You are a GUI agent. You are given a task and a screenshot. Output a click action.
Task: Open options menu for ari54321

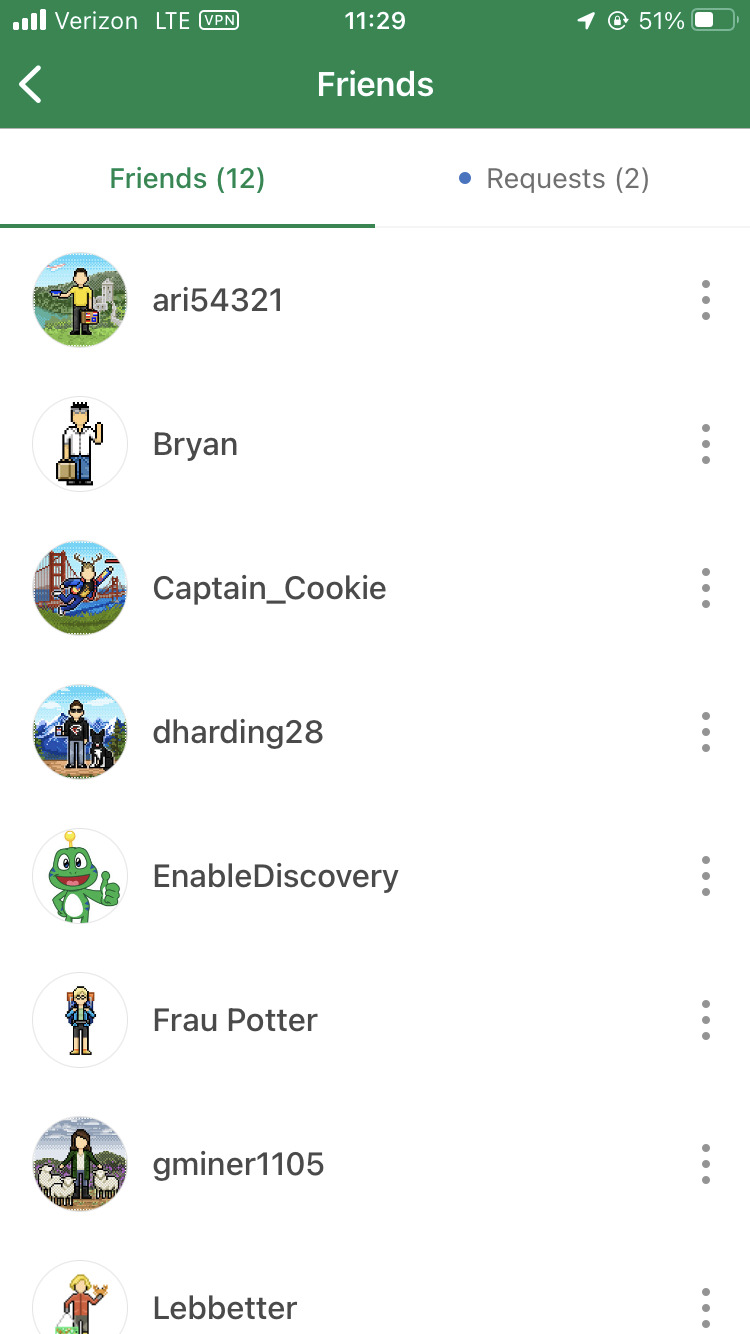706,300
